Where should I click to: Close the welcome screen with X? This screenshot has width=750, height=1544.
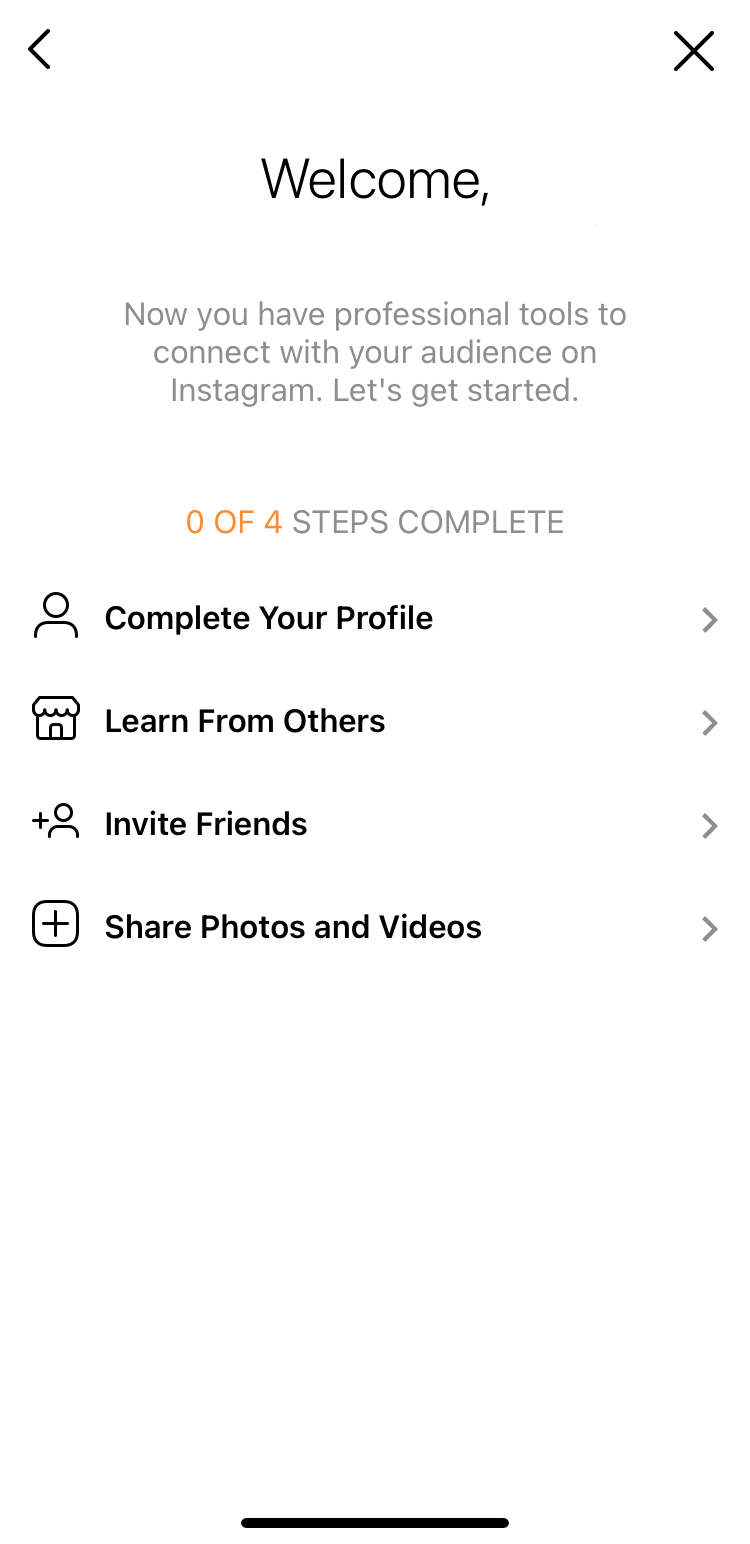tap(693, 51)
